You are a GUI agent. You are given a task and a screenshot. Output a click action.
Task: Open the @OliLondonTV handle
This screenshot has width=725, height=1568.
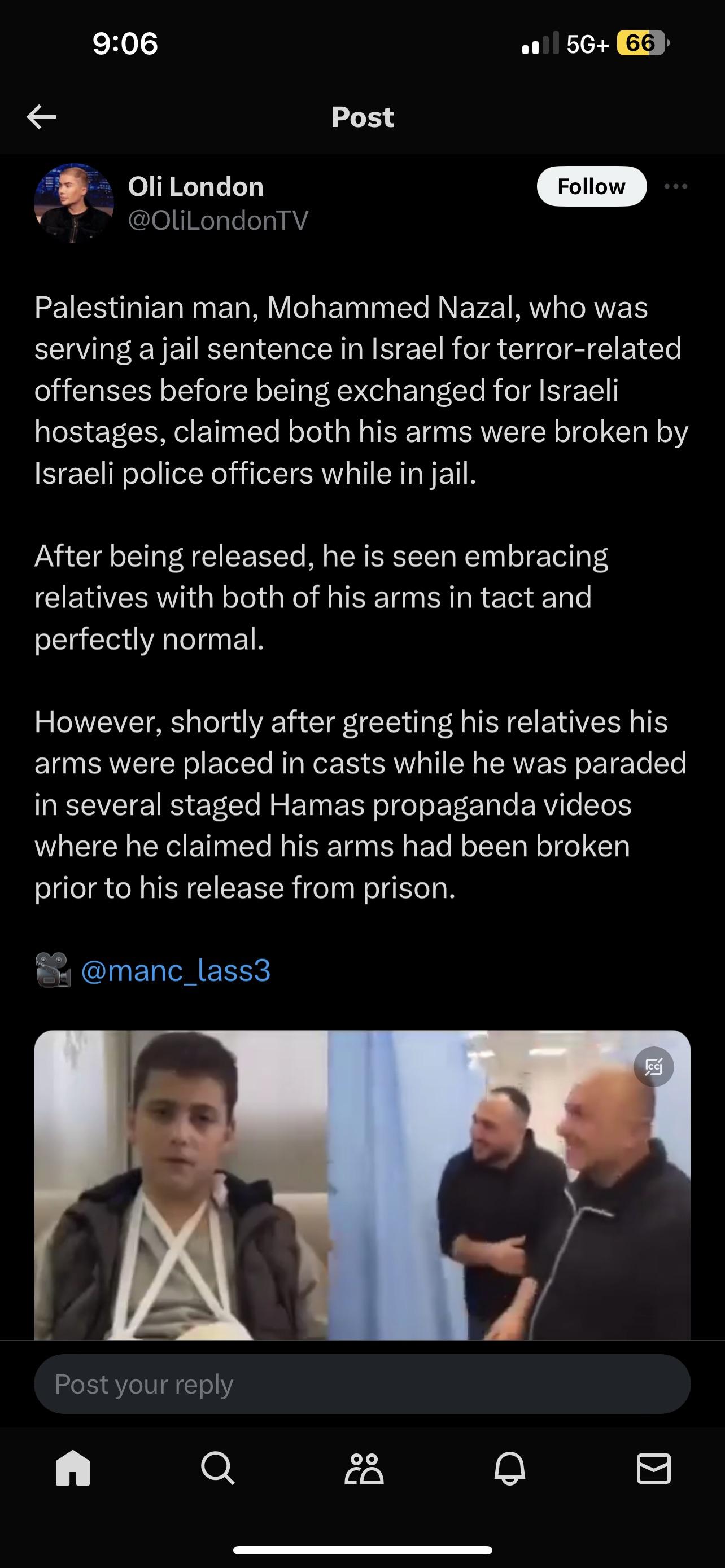[x=218, y=220]
